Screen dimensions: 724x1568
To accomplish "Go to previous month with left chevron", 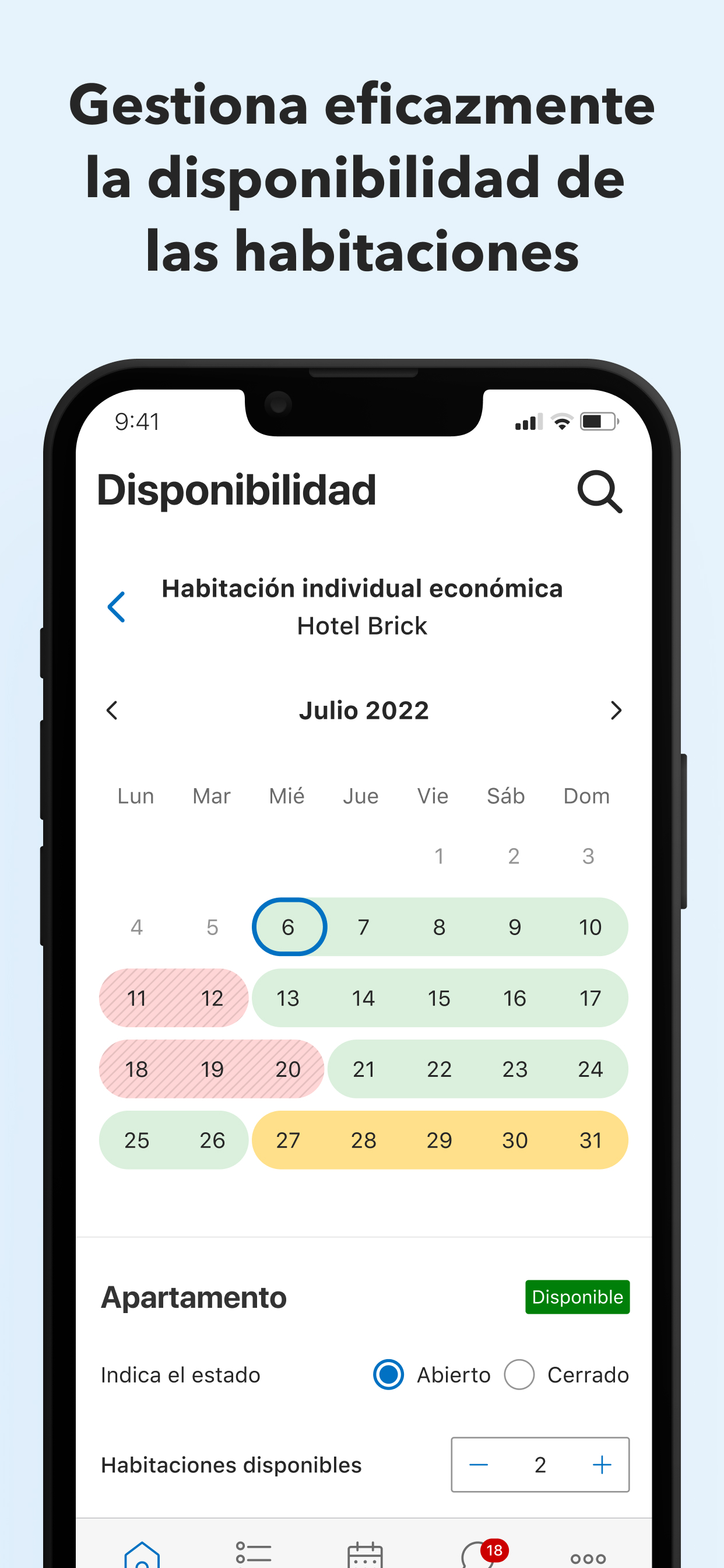I will (112, 710).
